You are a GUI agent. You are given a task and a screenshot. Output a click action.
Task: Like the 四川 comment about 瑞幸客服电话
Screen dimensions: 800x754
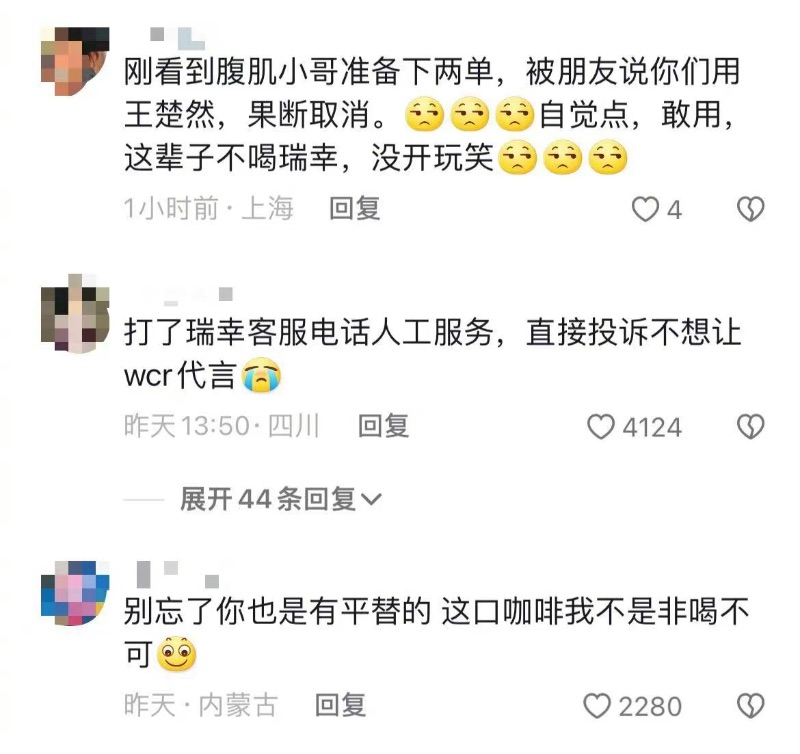click(x=600, y=427)
